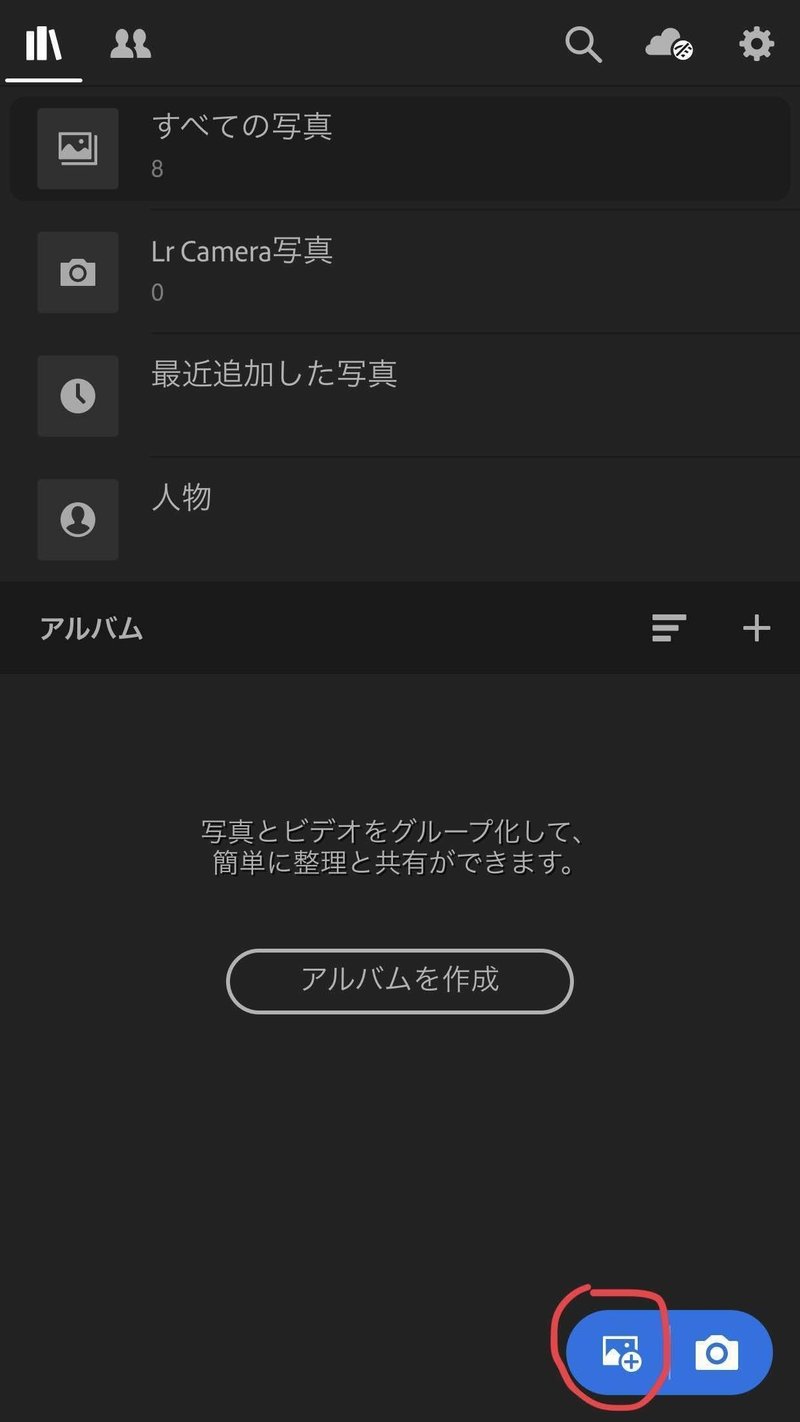Sort the albums list
The image size is (800, 1422).
[x=668, y=628]
